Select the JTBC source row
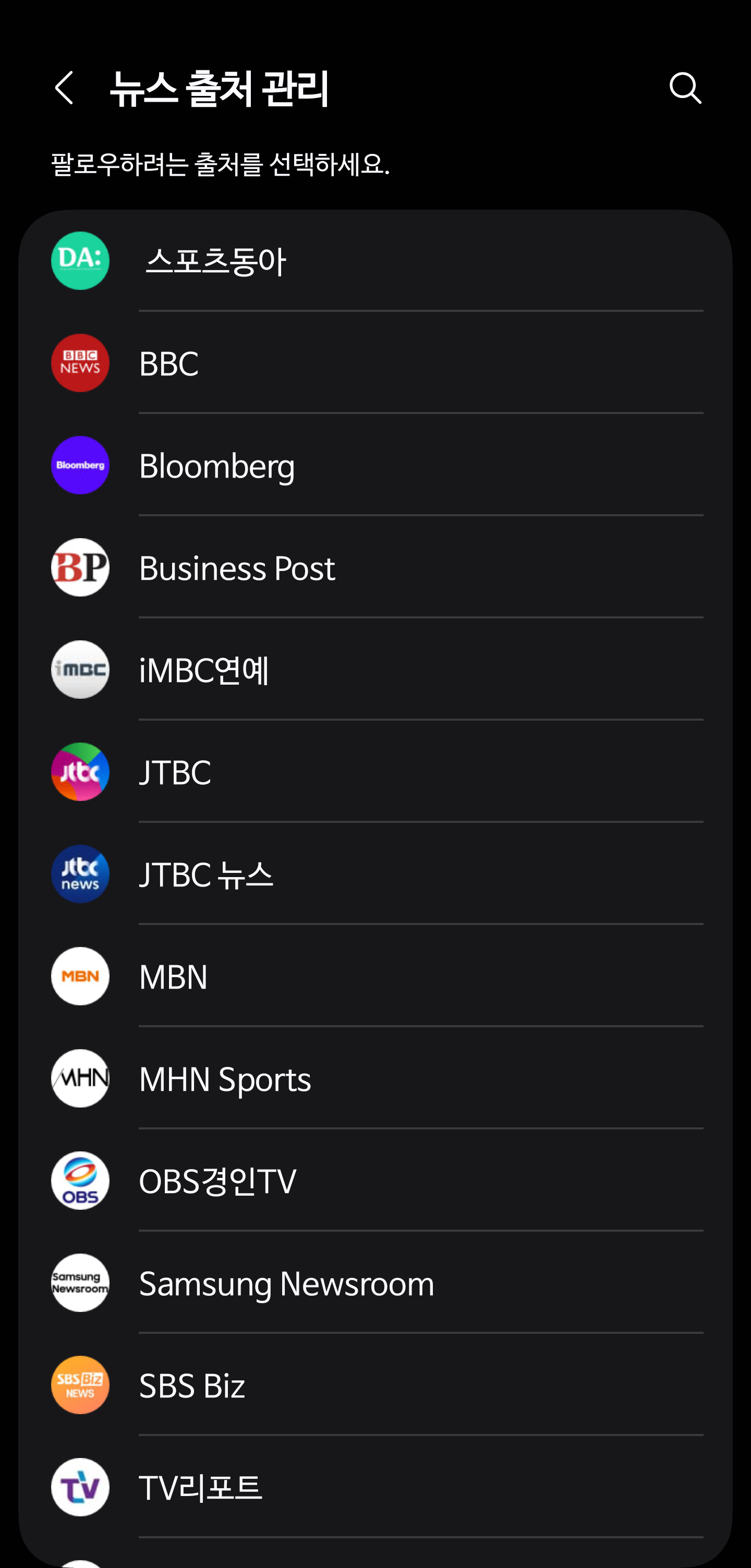Viewport: 751px width, 1568px height. click(x=375, y=772)
